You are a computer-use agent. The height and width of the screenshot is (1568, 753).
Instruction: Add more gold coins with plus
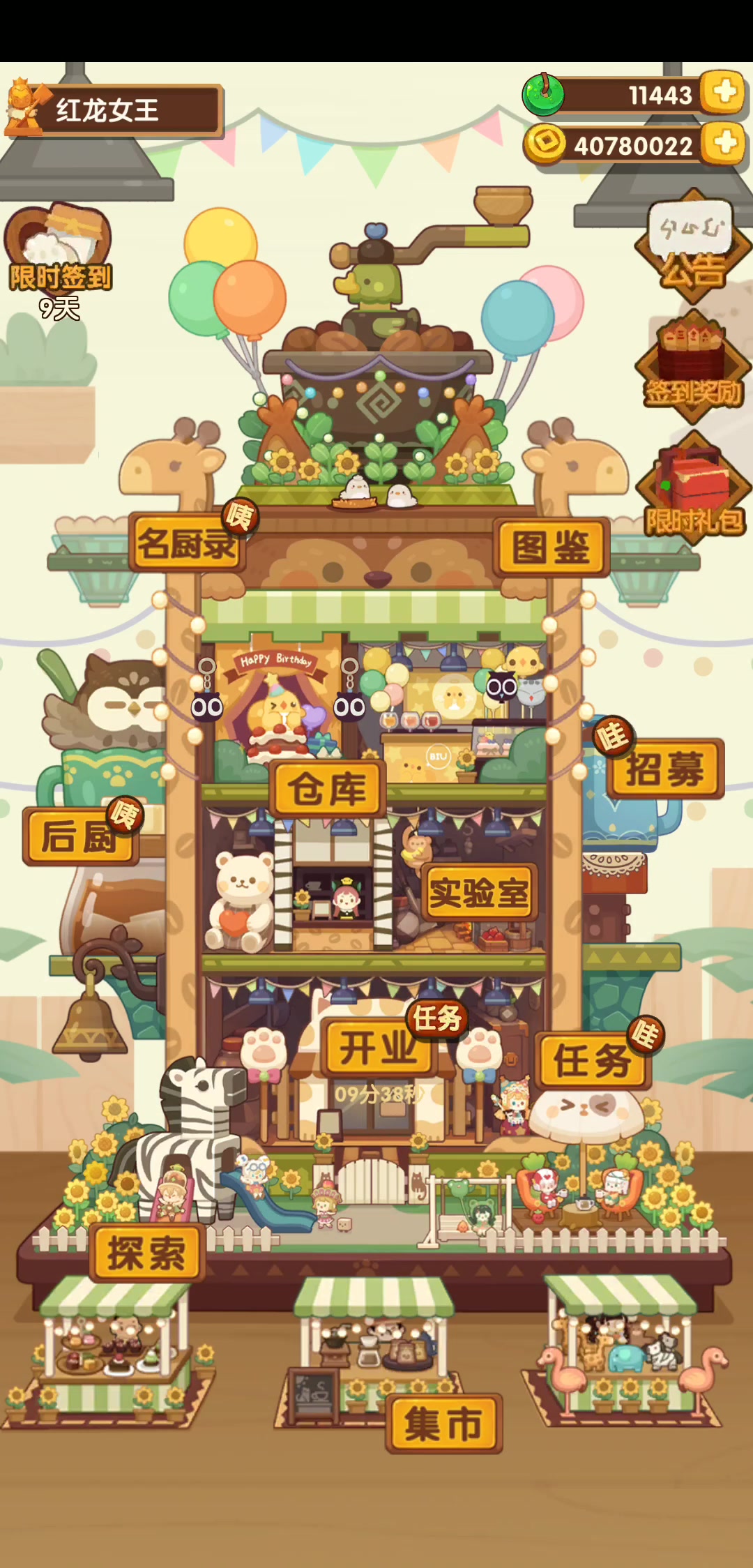click(x=723, y=144)
